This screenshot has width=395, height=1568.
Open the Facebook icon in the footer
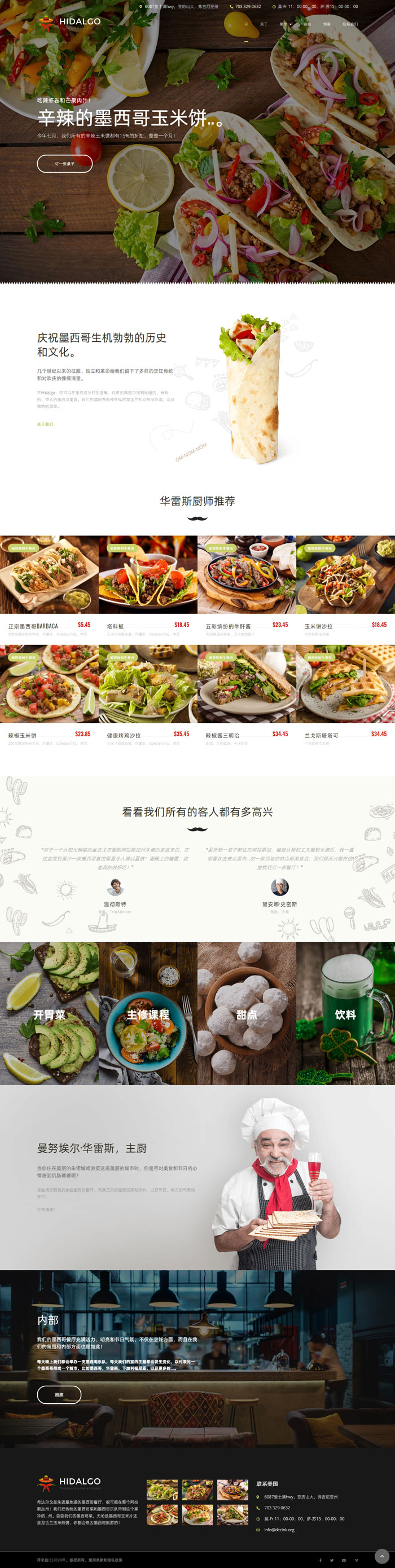point(321,1560)
